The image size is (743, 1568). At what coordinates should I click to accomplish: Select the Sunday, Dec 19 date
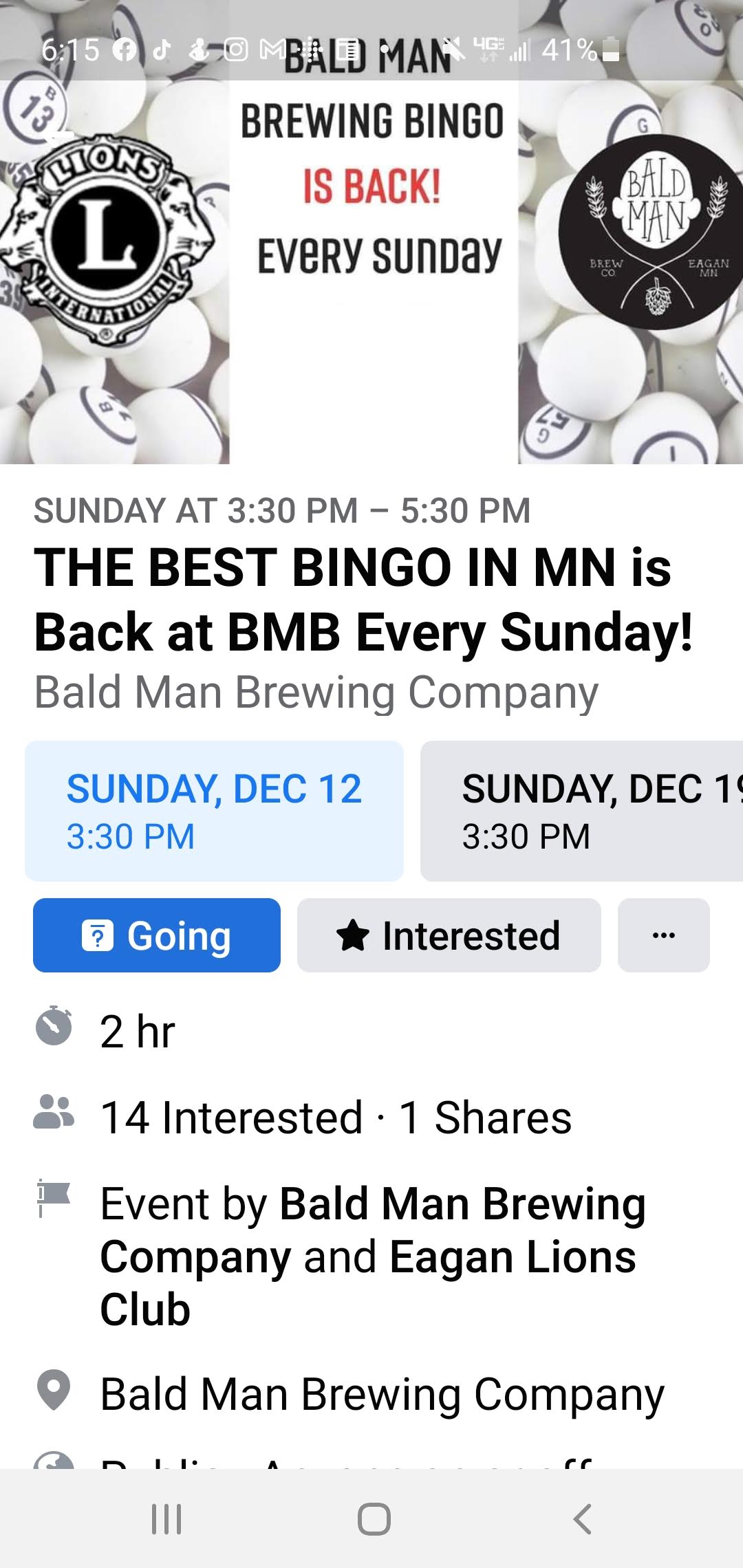tap(581, 811)
